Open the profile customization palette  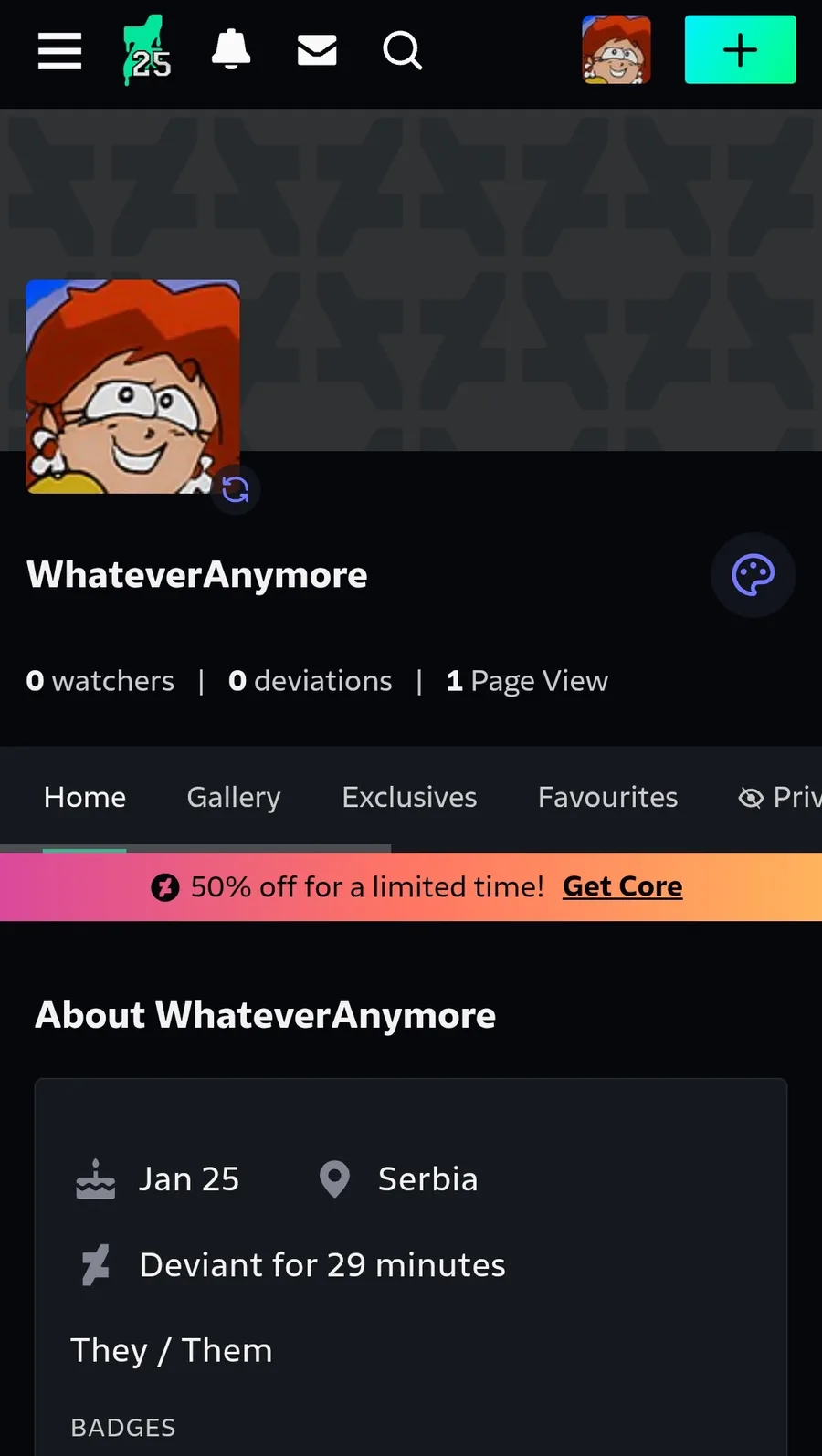coord(753,575)
